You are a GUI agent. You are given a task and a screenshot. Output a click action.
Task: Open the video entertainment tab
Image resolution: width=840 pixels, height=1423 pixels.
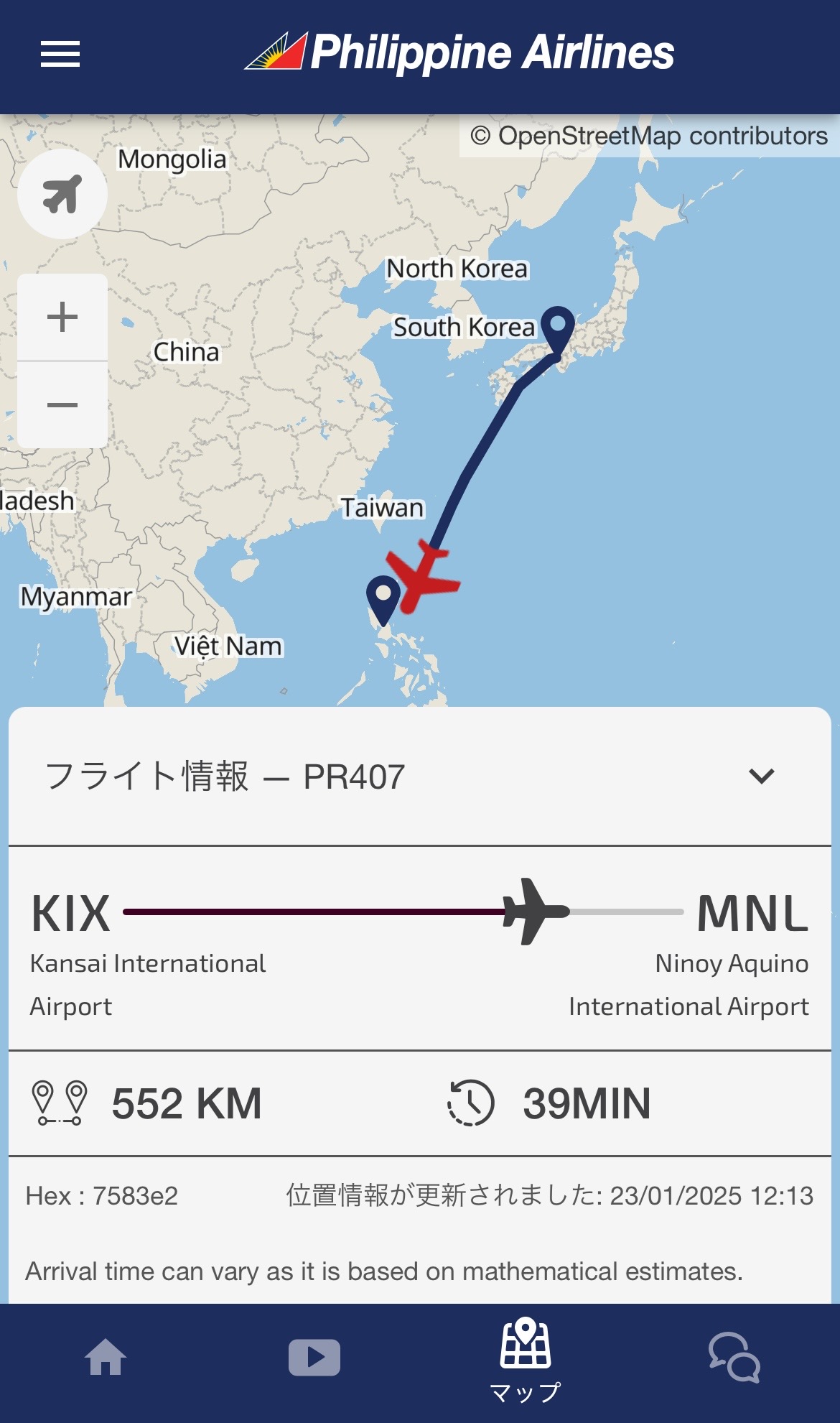(x=314, y=1357)
